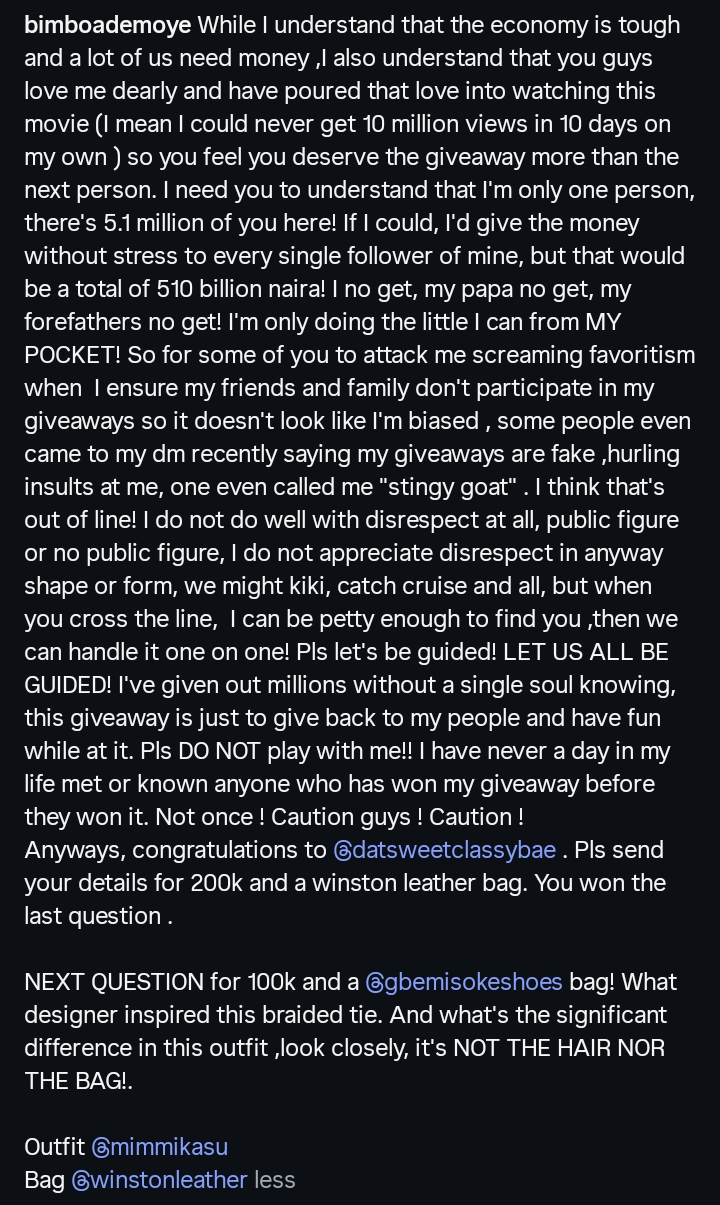Visit @mimmikasu's profile
Viewport: 720px width, 1205px height.
(x=159, y=1147)
